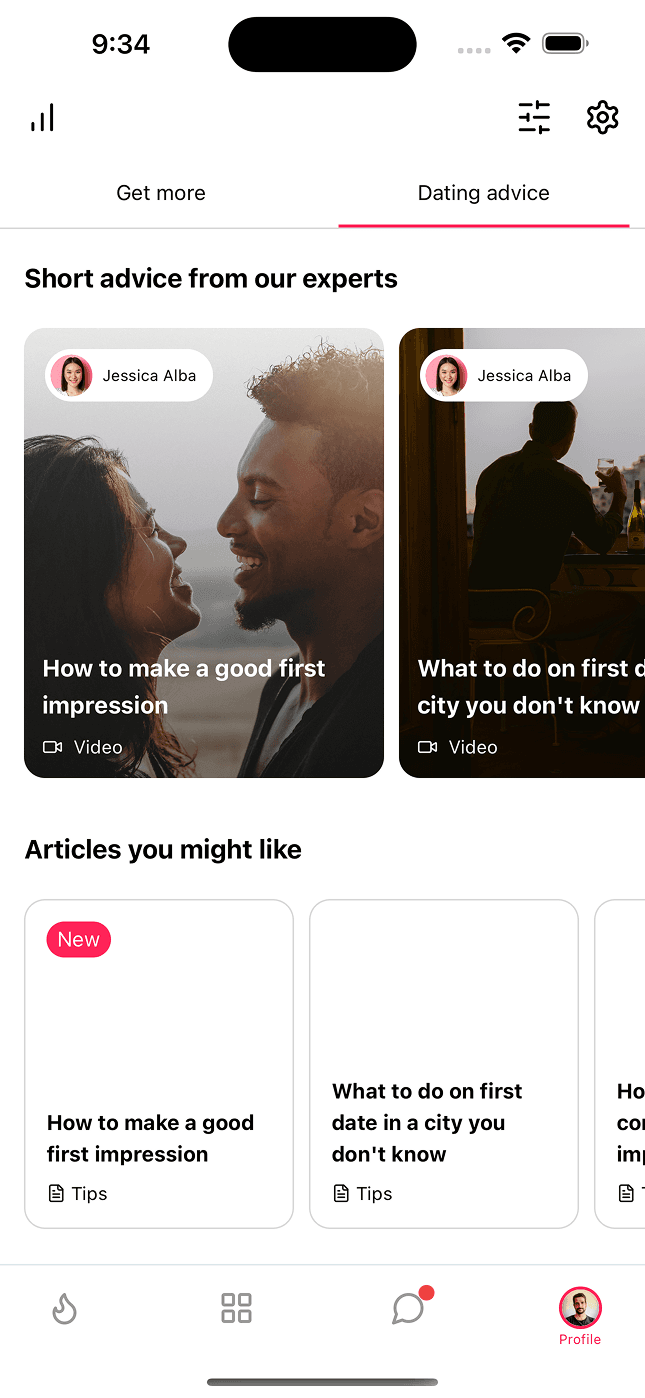Go to the flame discover tab
645x1398 pixels.
point(65,1308)
